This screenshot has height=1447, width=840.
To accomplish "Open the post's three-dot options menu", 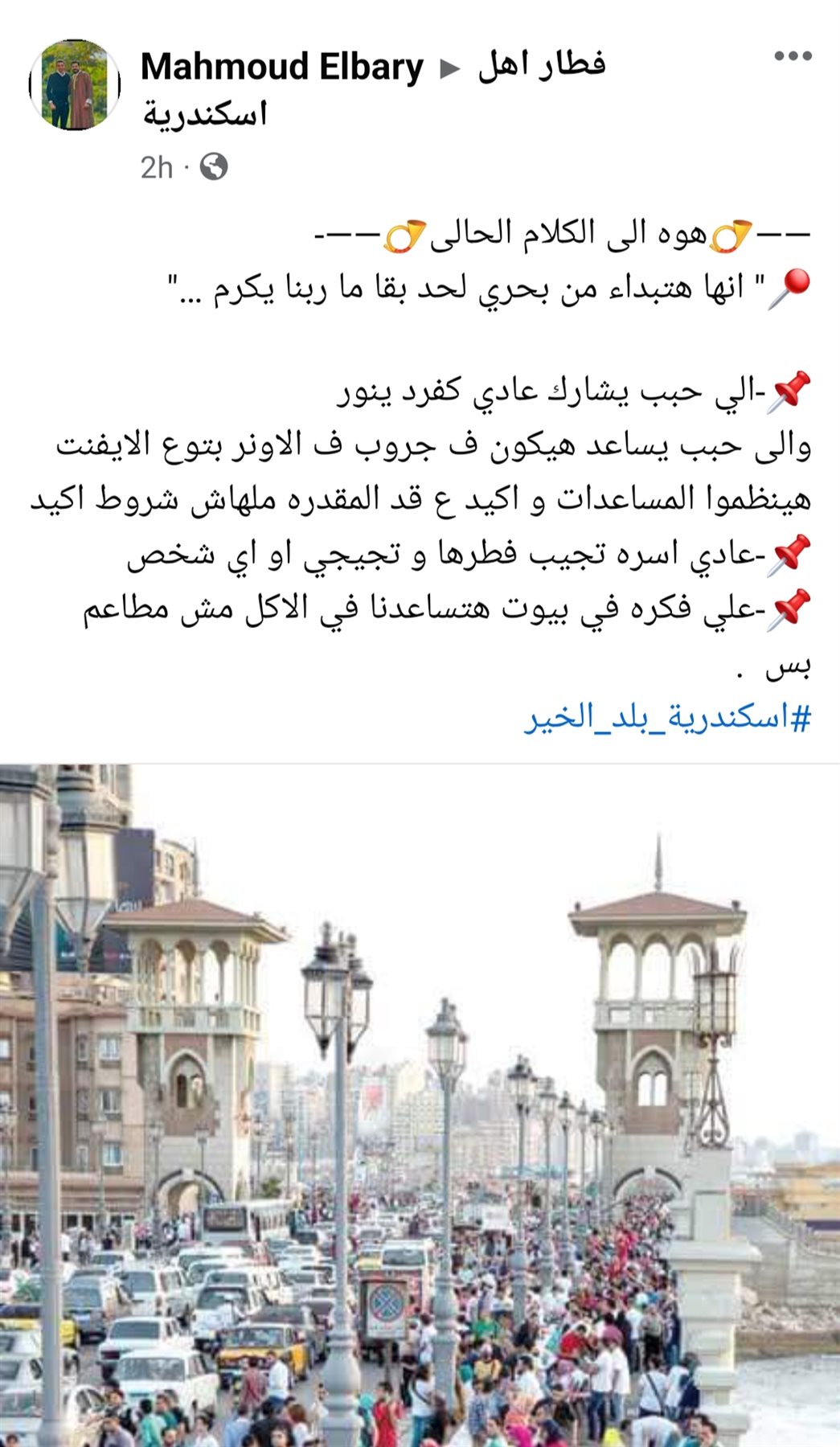I will pyautogui.click(x=793, y=55).
